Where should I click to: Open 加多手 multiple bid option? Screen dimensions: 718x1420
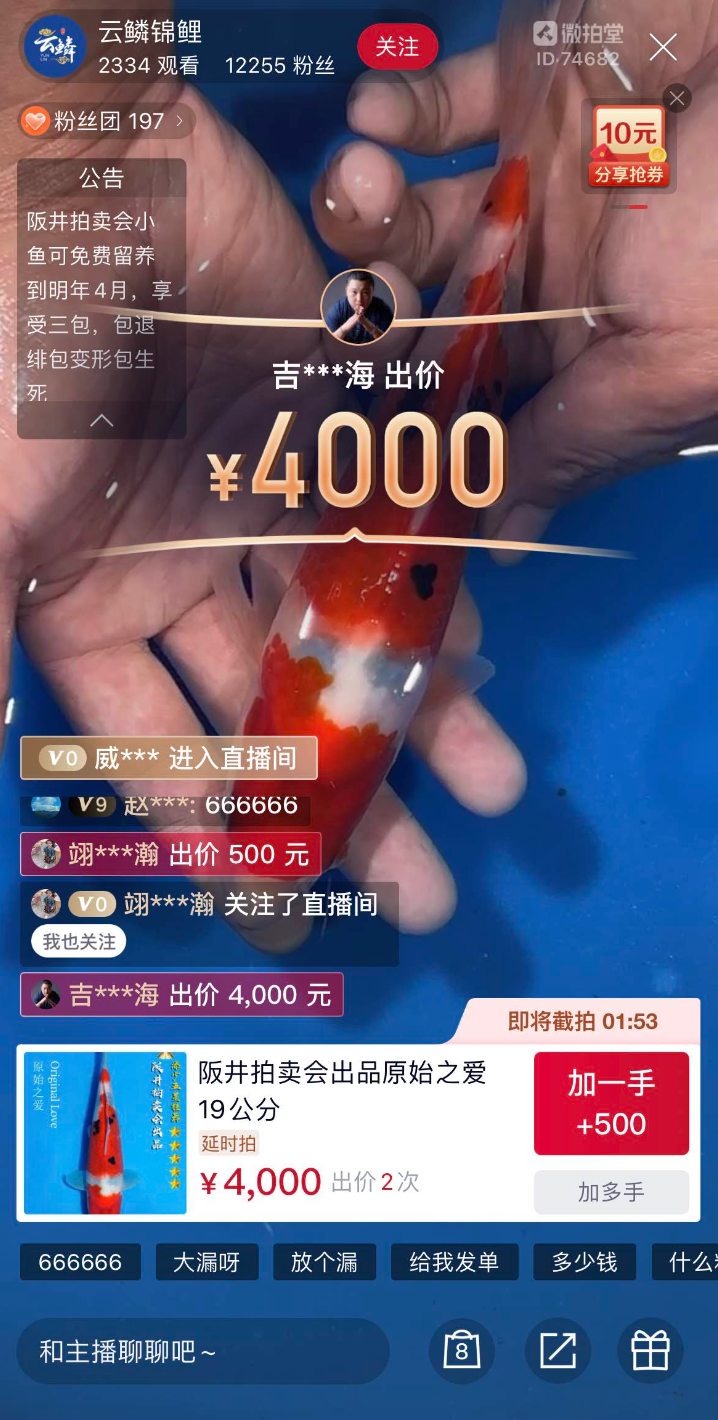click(x=611, y=1192)
